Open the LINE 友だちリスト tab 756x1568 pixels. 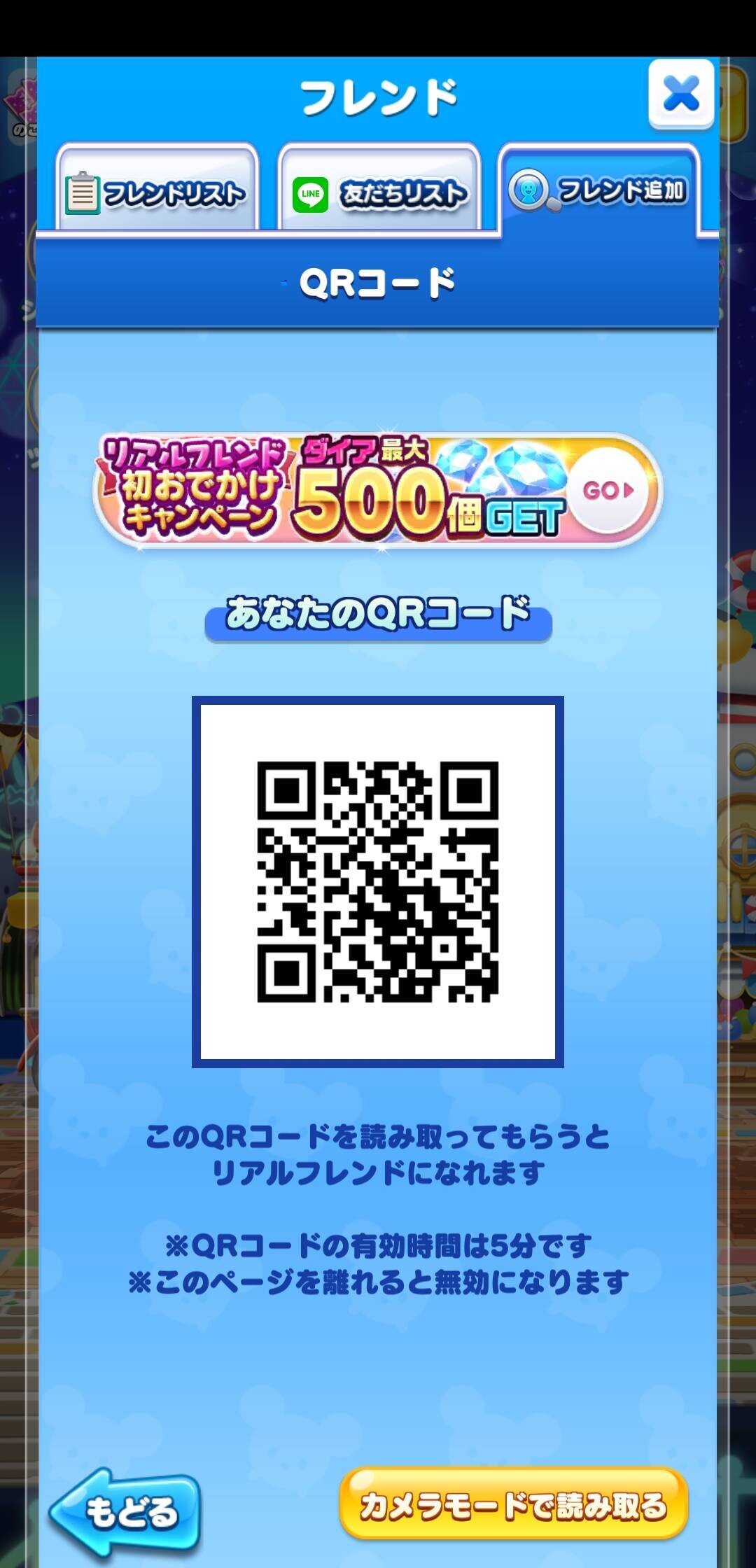[x=379, y=188]
